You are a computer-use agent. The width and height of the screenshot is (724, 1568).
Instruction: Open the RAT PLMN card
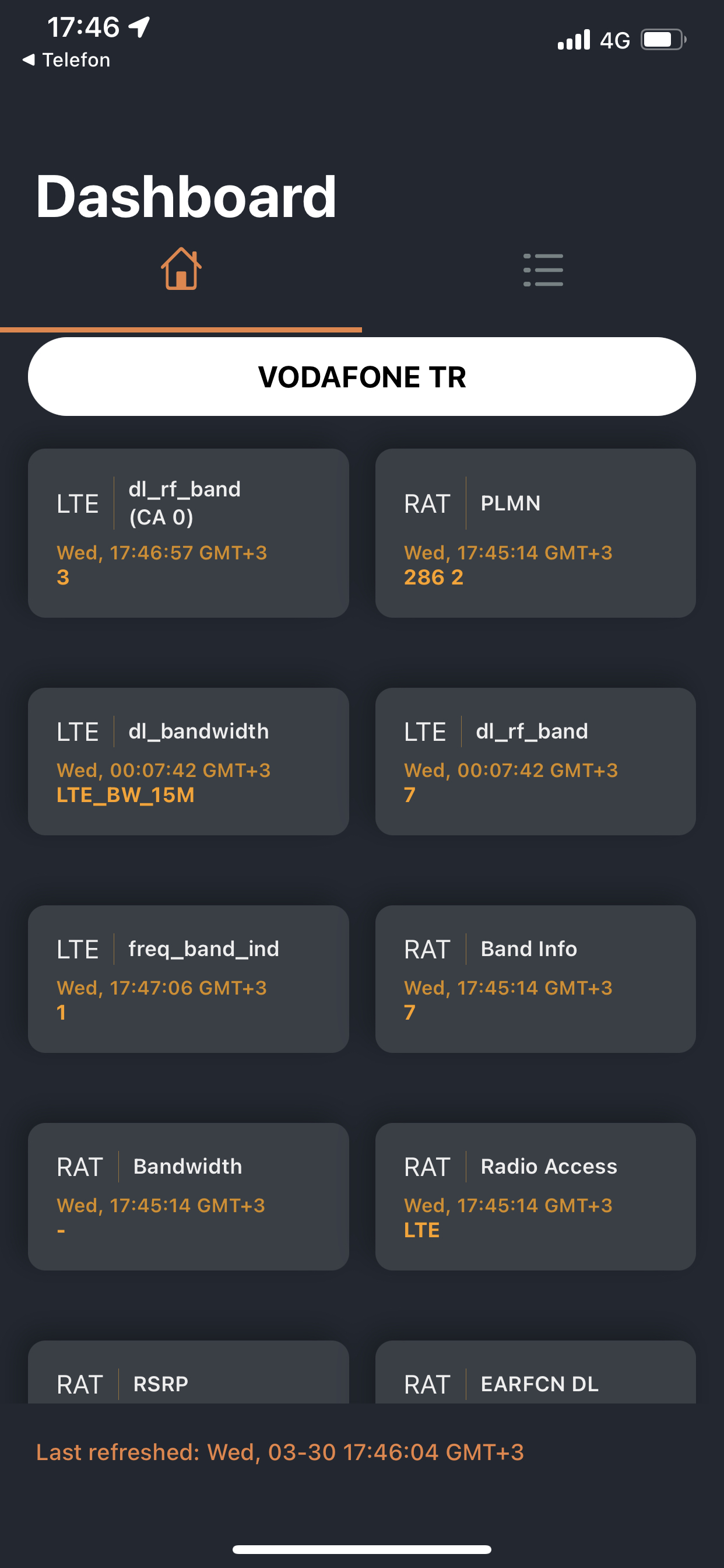[535, 533]
